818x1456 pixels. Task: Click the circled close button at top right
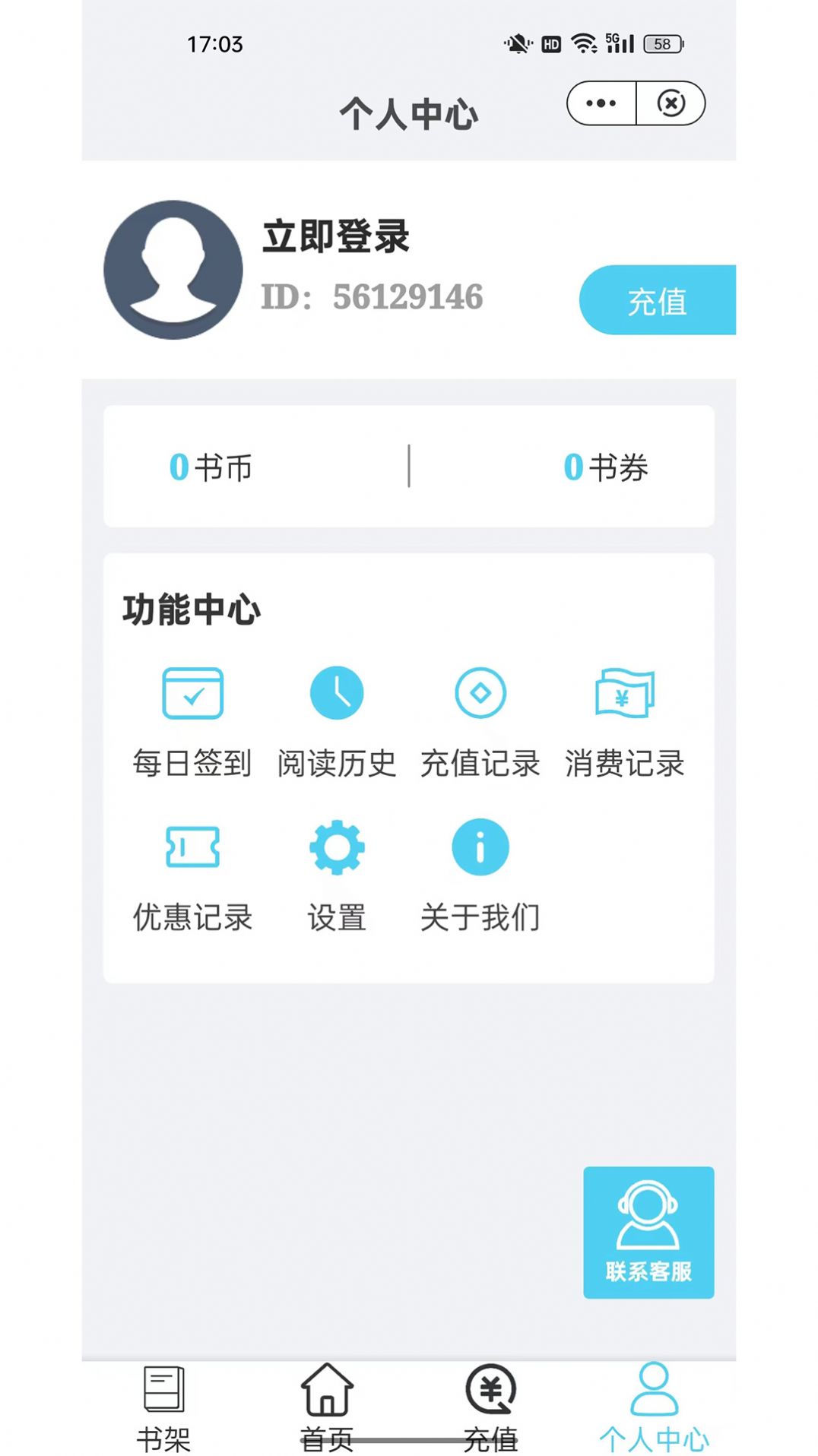coord(671,103)
